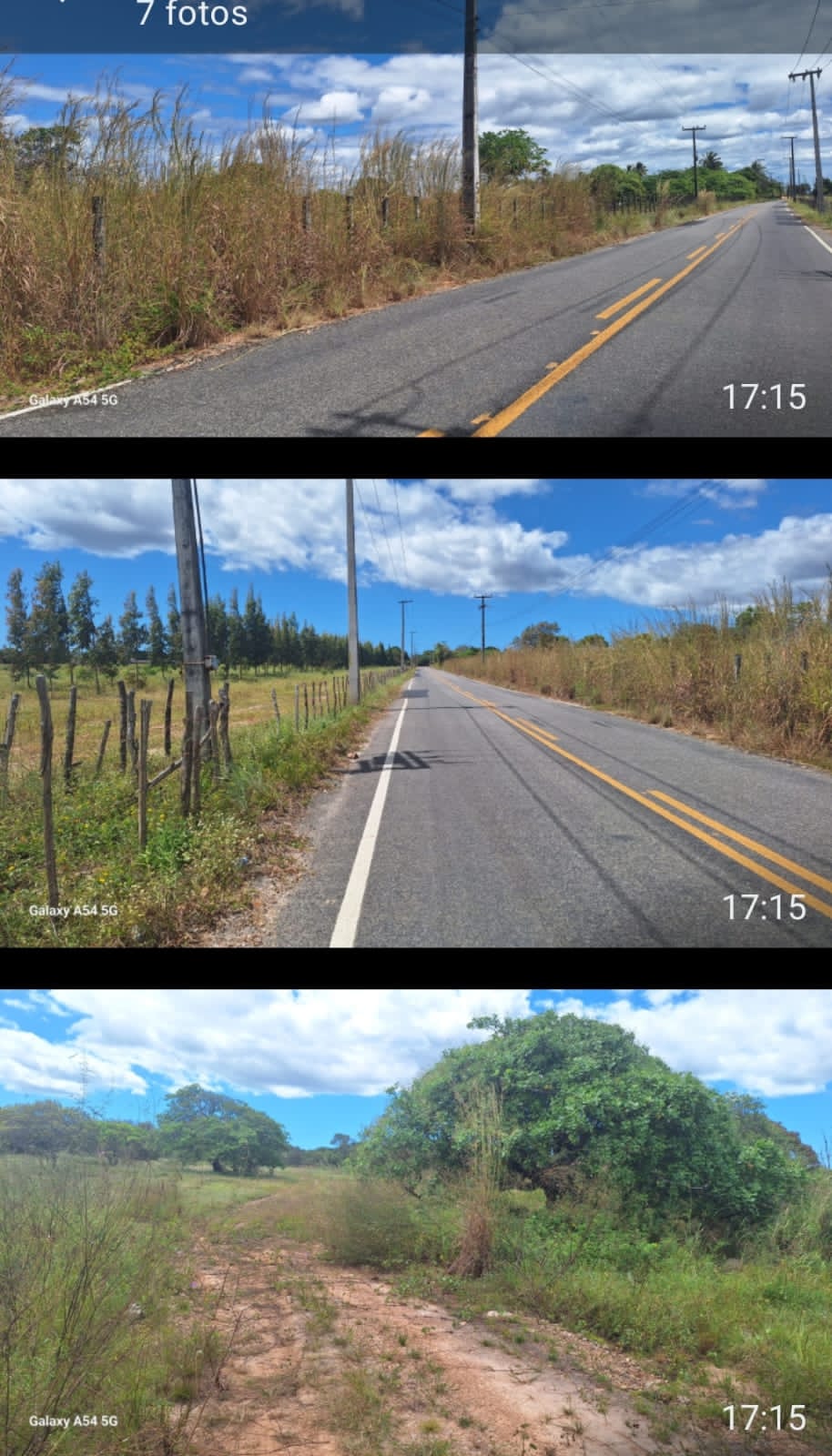Open the first photo with tall dry grass
The height and width of the screenshot is (1456, 832).
[x=416, y=246]
